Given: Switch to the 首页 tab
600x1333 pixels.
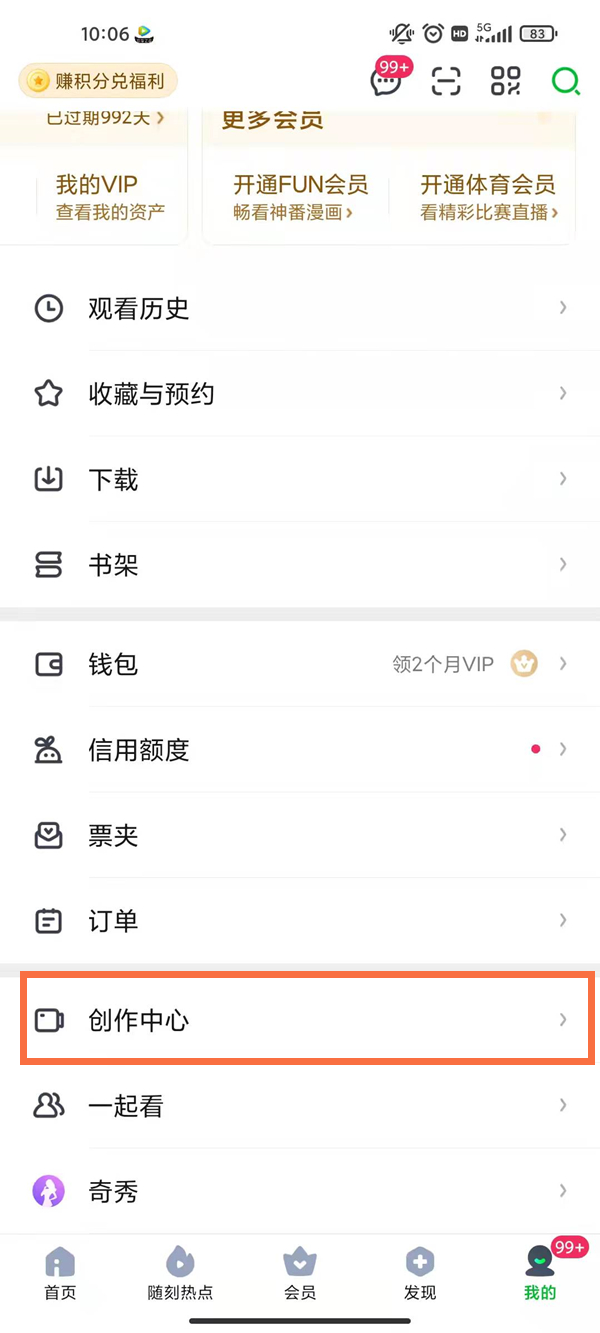Looking at the screenshot, I should coord(60,1273).
